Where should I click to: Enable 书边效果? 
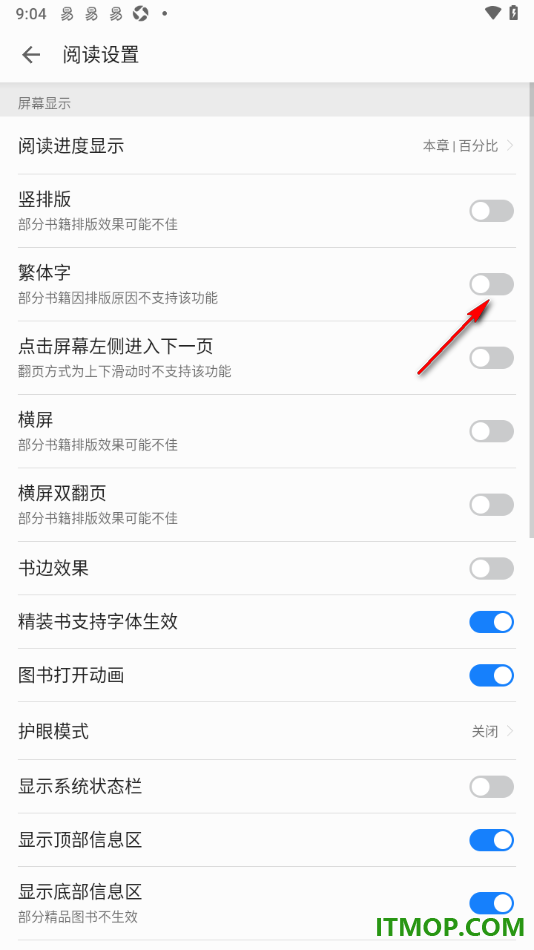[x=492, y=568]
